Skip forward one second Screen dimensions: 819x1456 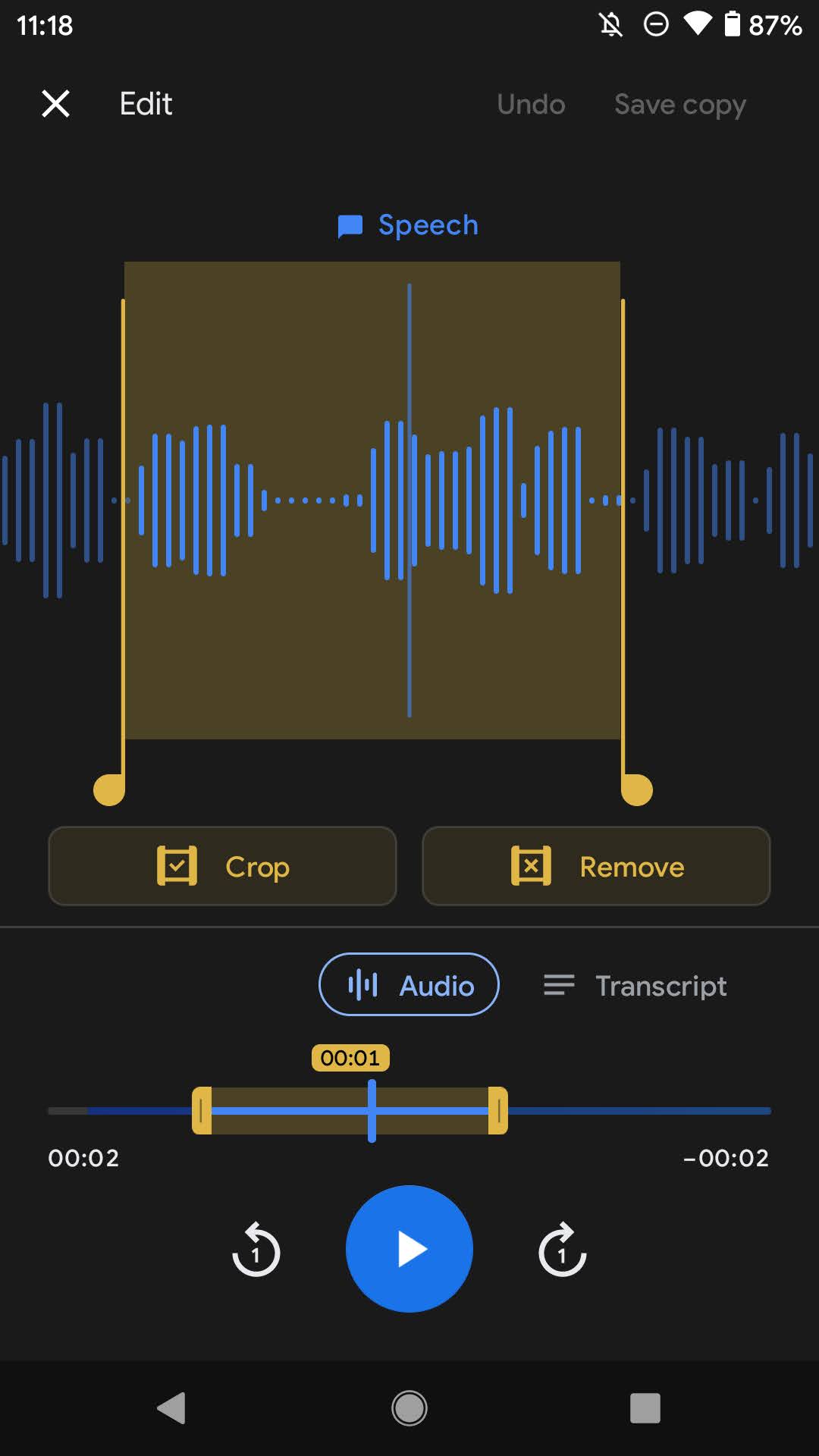(x=562, y=1250)
